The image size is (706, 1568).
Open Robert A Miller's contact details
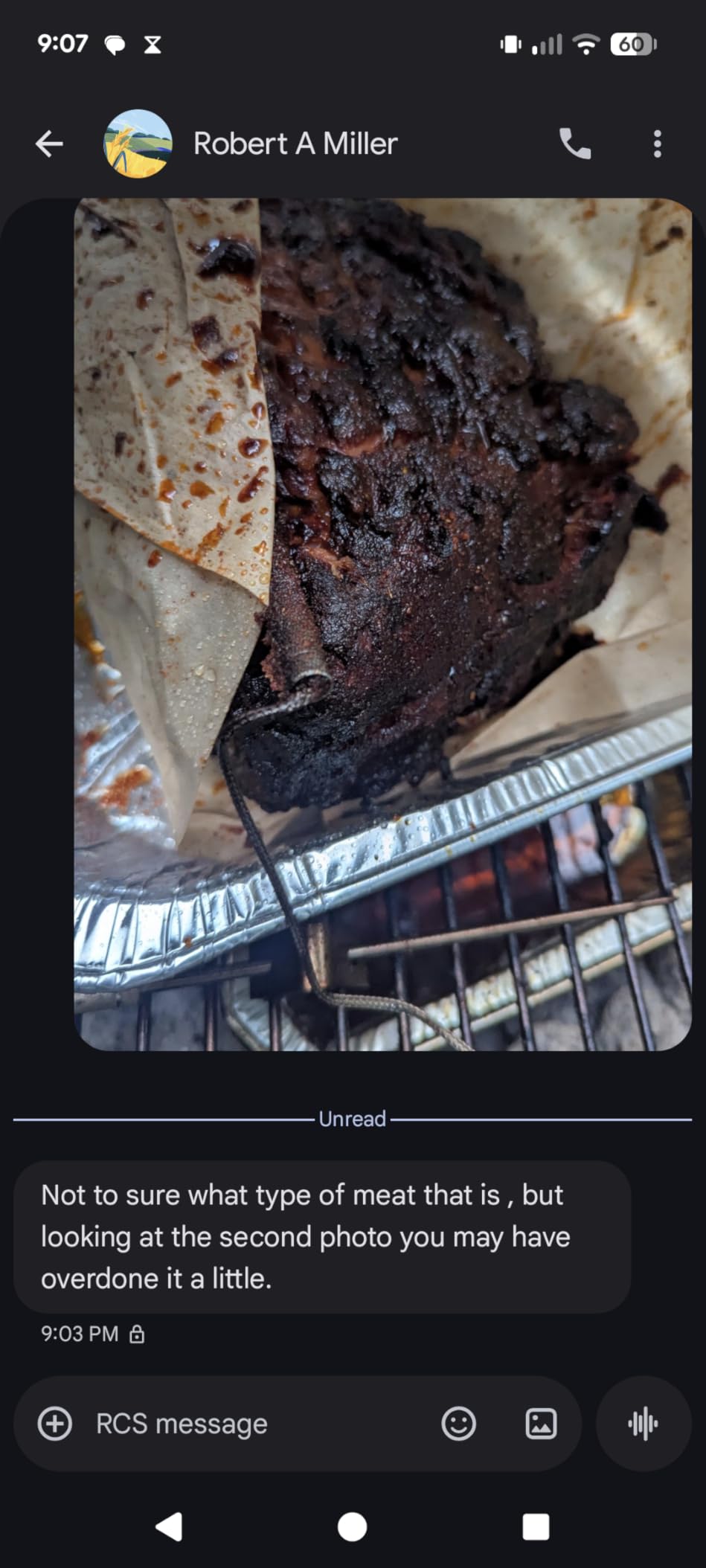(x=295, y=144)
